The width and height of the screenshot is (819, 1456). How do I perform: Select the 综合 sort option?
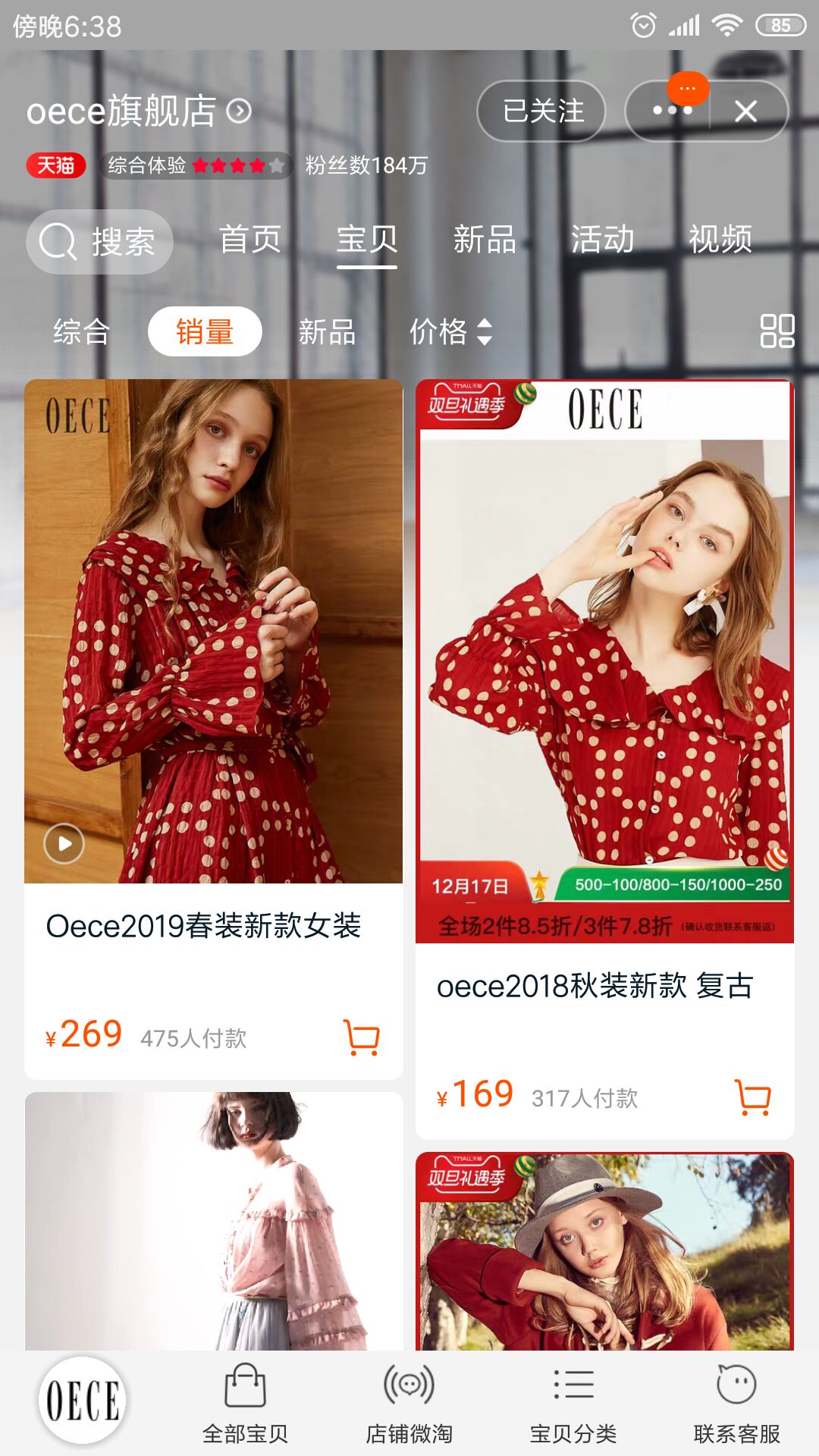coord(80,331)
